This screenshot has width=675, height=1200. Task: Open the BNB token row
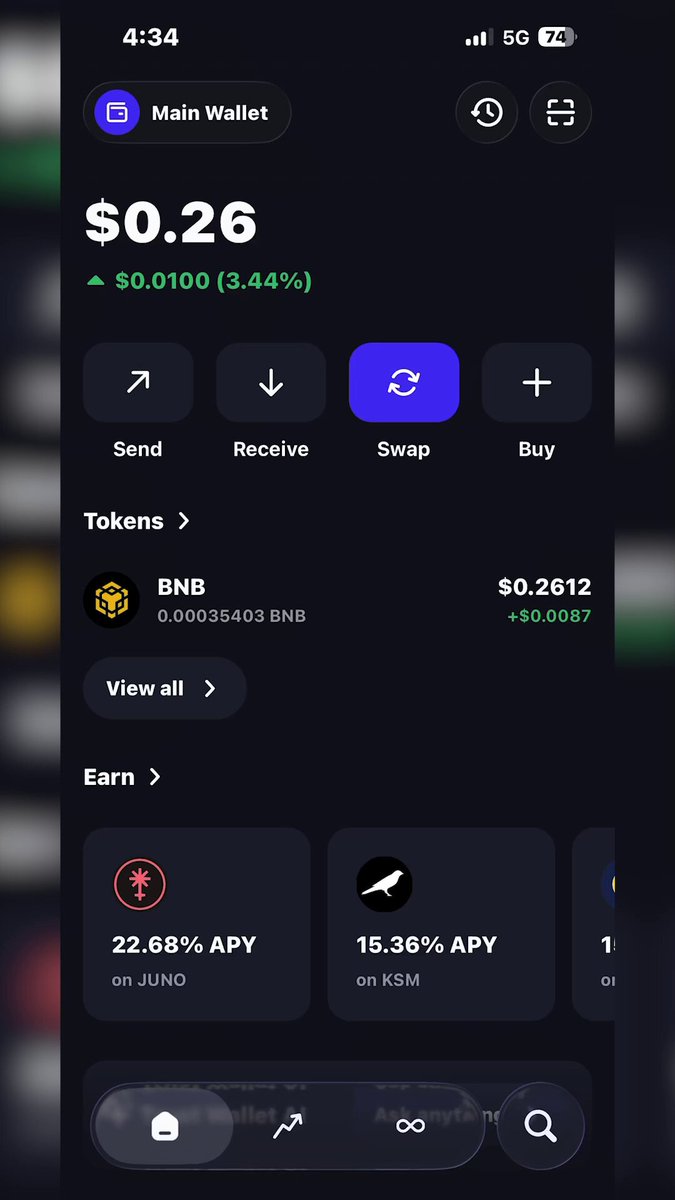click(337, 600)
